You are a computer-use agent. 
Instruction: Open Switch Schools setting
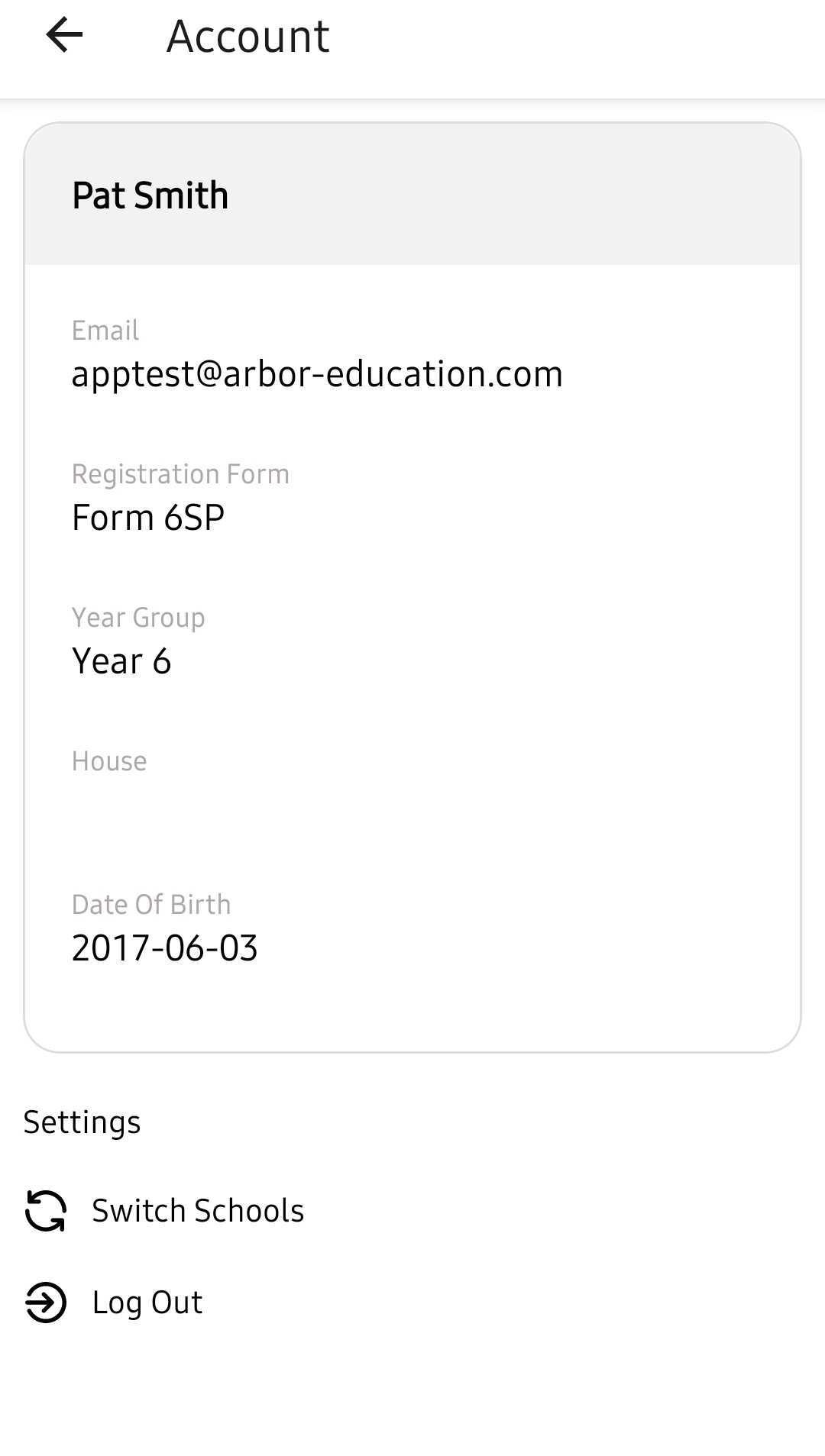coord(197,1210)
